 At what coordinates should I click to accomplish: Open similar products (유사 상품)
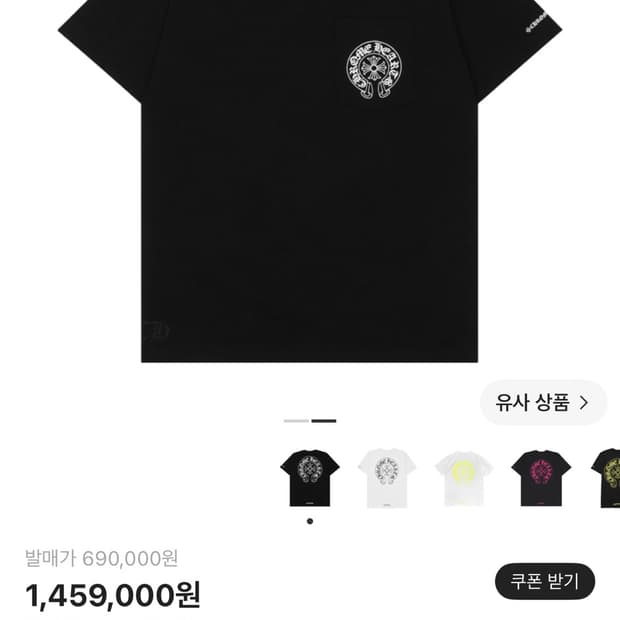click(543, 403)
